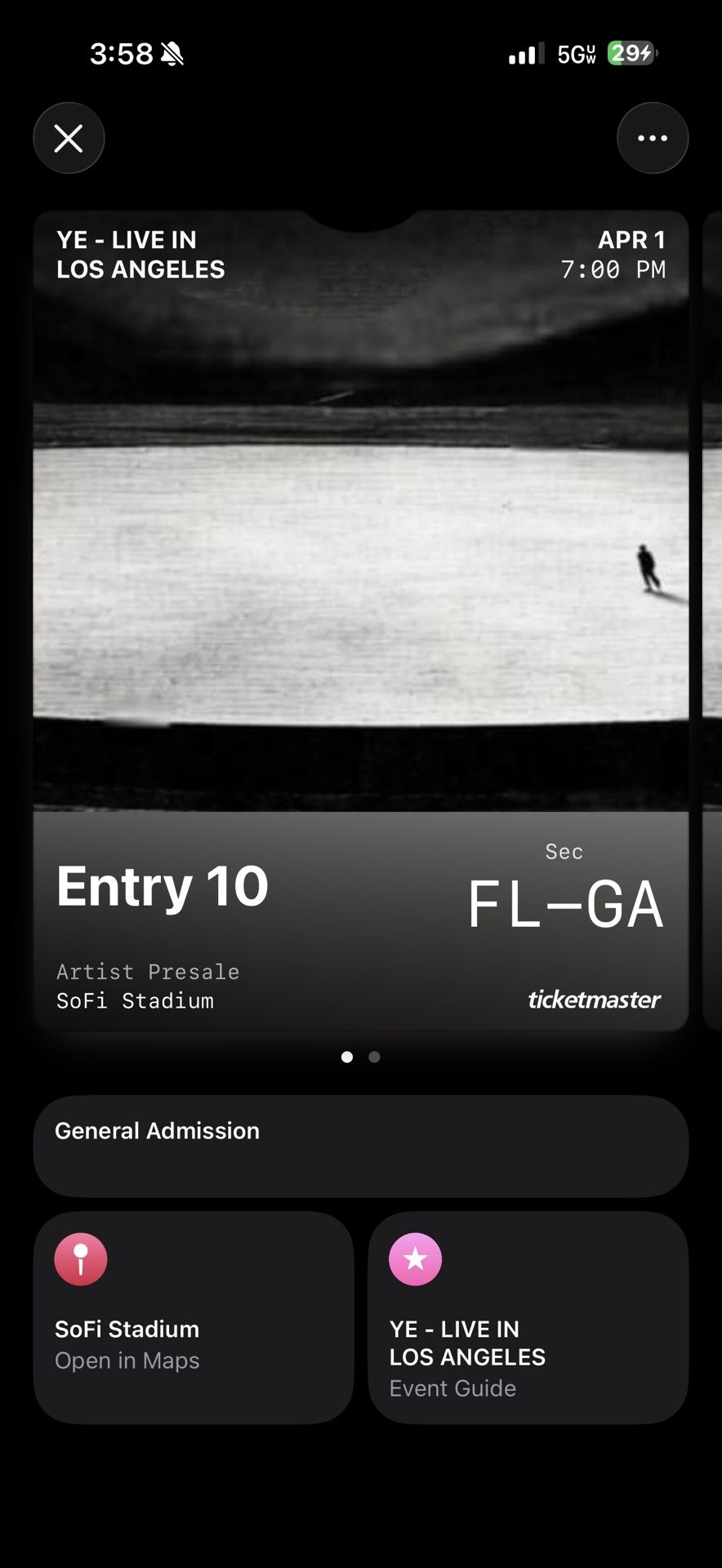Screen dimensions: 722x1568
Task: Close the ticket pass view
Action: (x=69, y=138)
